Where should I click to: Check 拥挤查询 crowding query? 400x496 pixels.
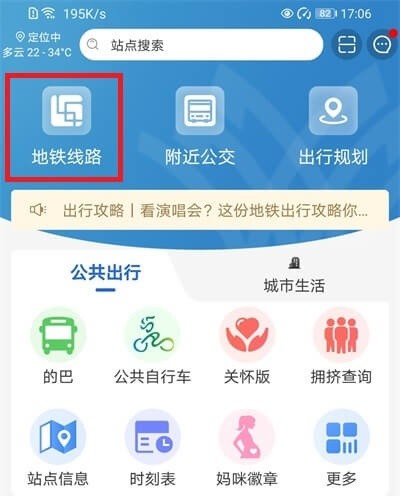coord(341,347)
